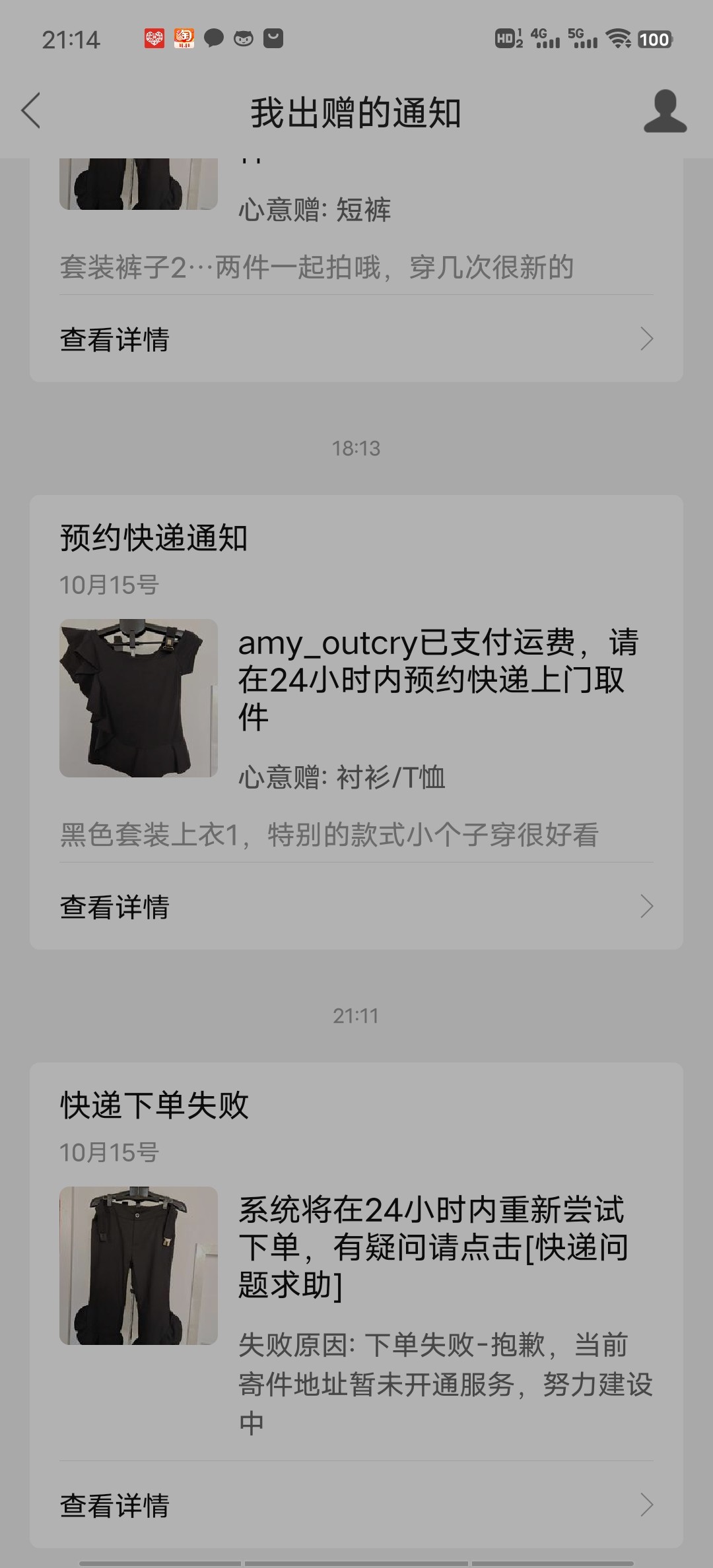Go back from 我出赠的通知
Viewport: 713px width, 1568px height.
coord(31,111)
